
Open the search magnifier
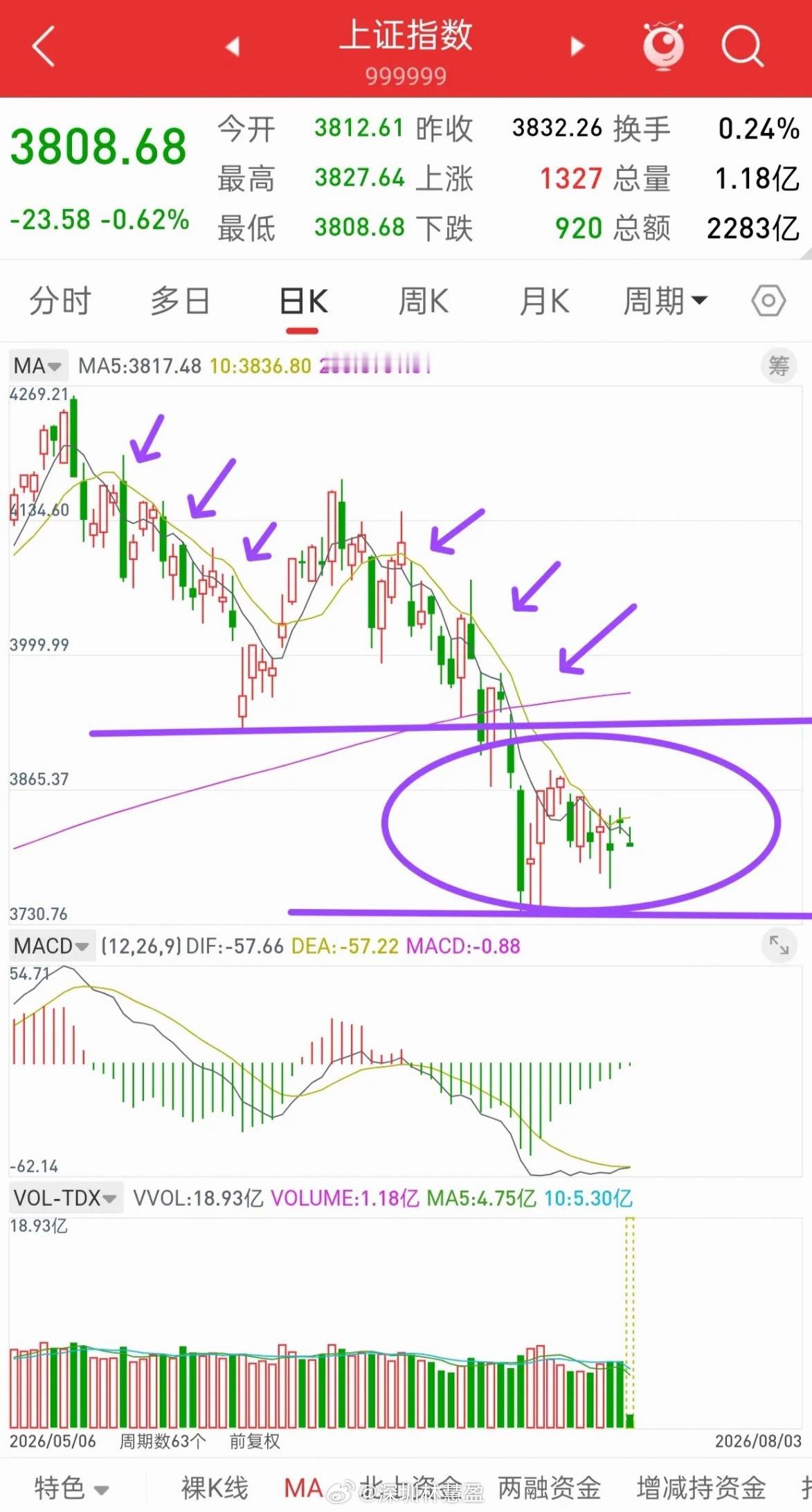click(742, 46)
